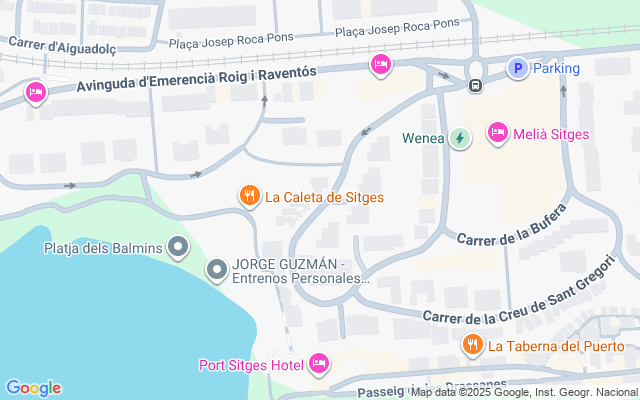Tap the Wenea charging station marker
Screen dimensions: 640x400
click(459, 138)
